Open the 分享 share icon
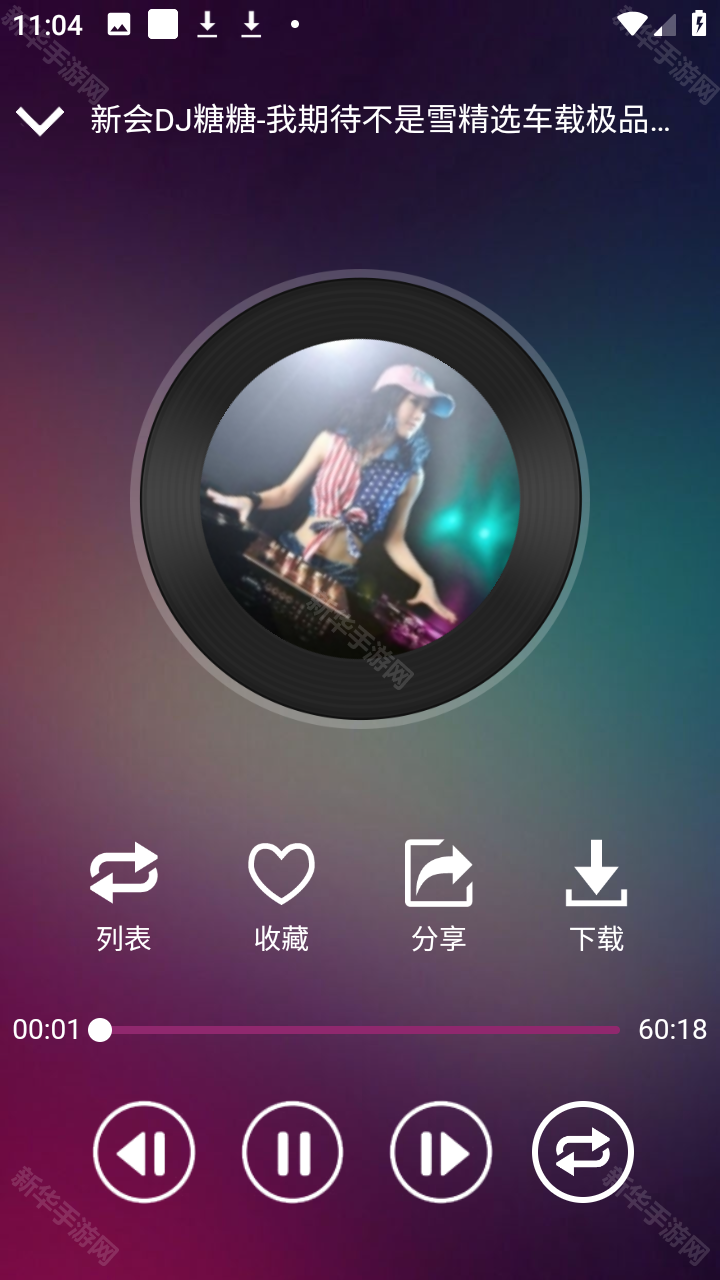Image resolution: width=720 pixels, height=1280 pixels. click(439, 872)
